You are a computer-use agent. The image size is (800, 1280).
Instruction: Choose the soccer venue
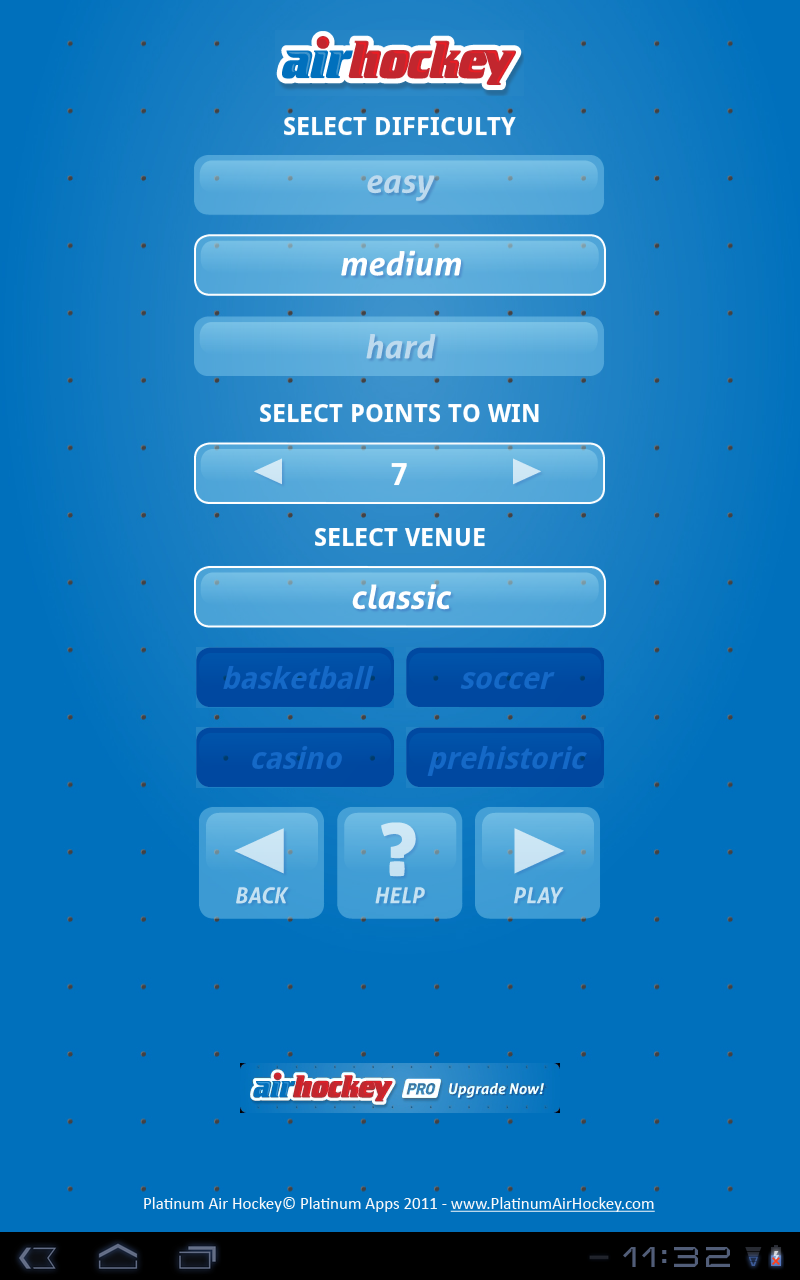click(505, 678)
